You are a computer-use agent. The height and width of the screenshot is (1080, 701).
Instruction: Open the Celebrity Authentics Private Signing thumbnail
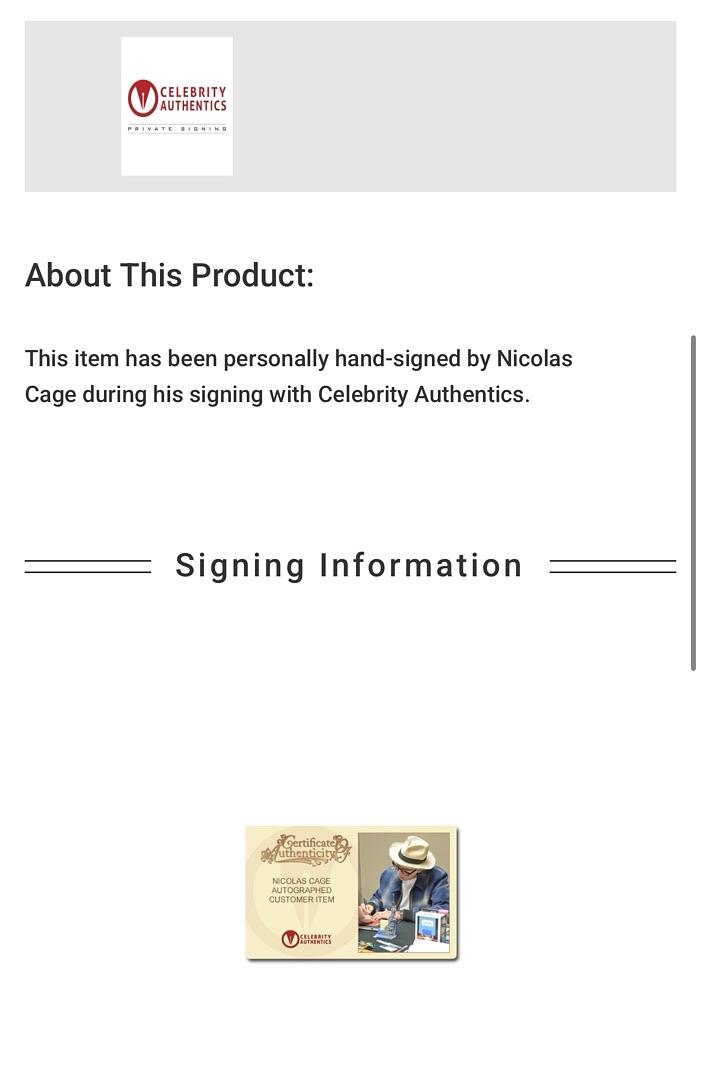pyautogui.click(x=177, y=106)
